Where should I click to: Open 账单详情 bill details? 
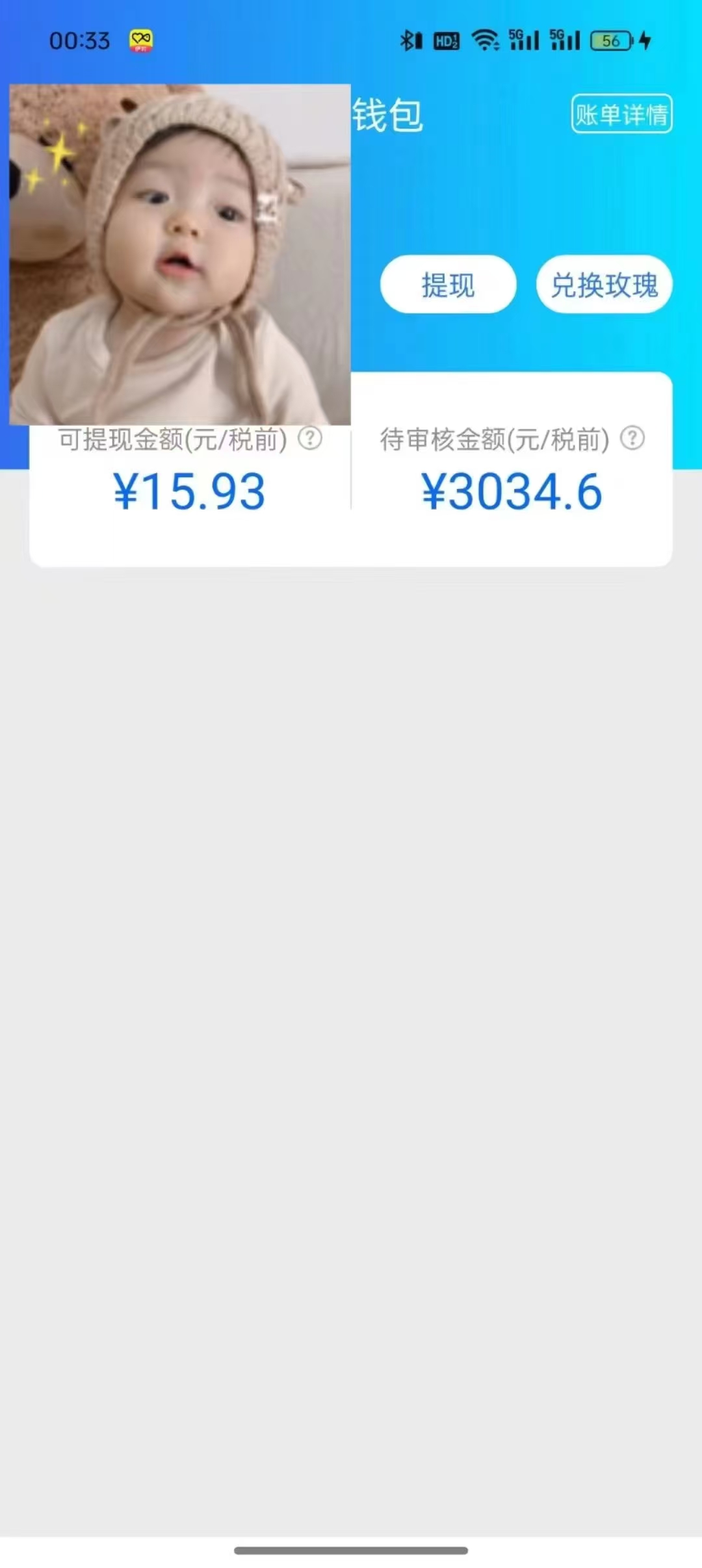click(x=621, y=114)
